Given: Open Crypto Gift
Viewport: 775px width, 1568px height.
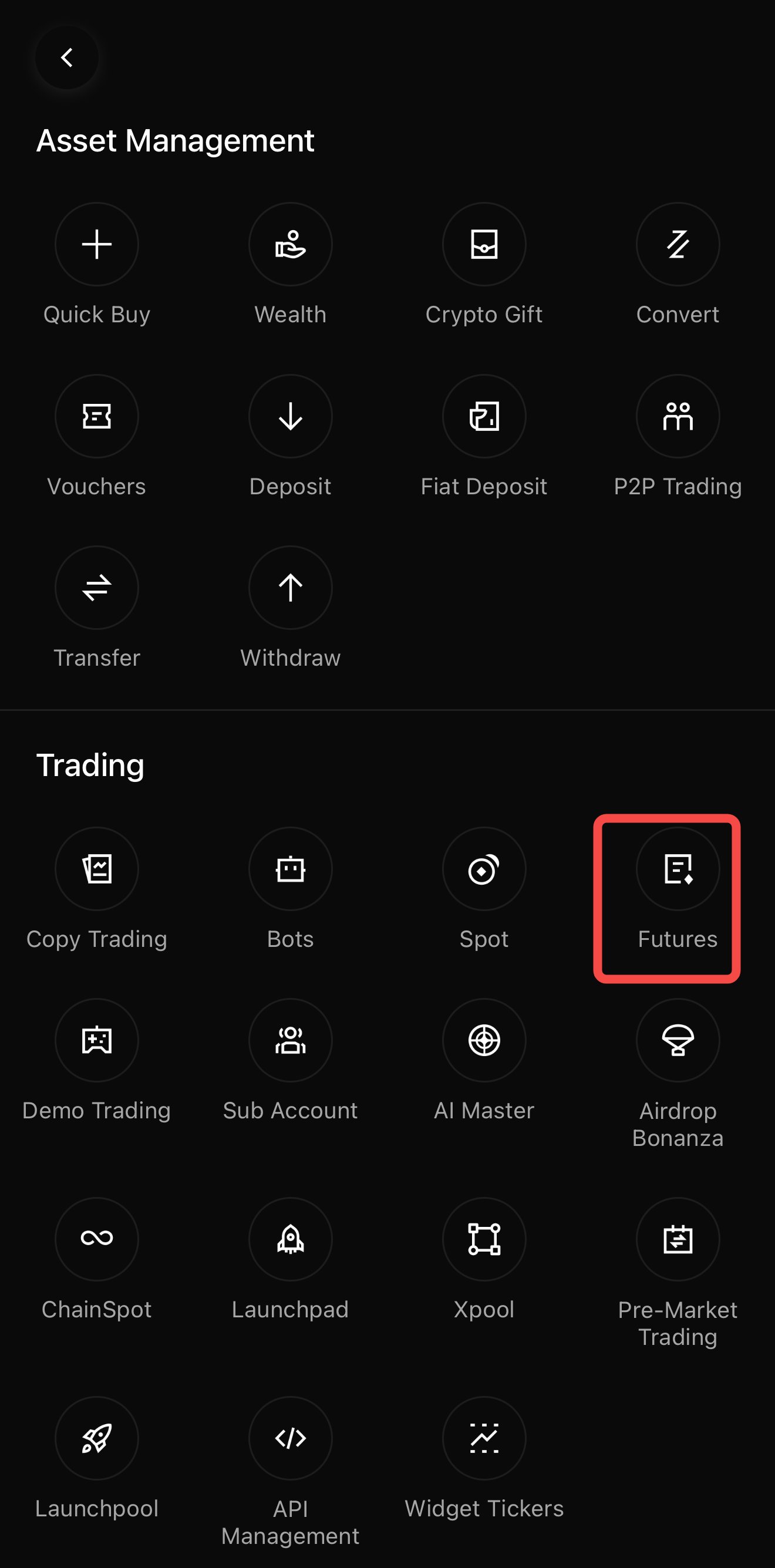Looking at the screenshot, I should click(x=484, y=245).
